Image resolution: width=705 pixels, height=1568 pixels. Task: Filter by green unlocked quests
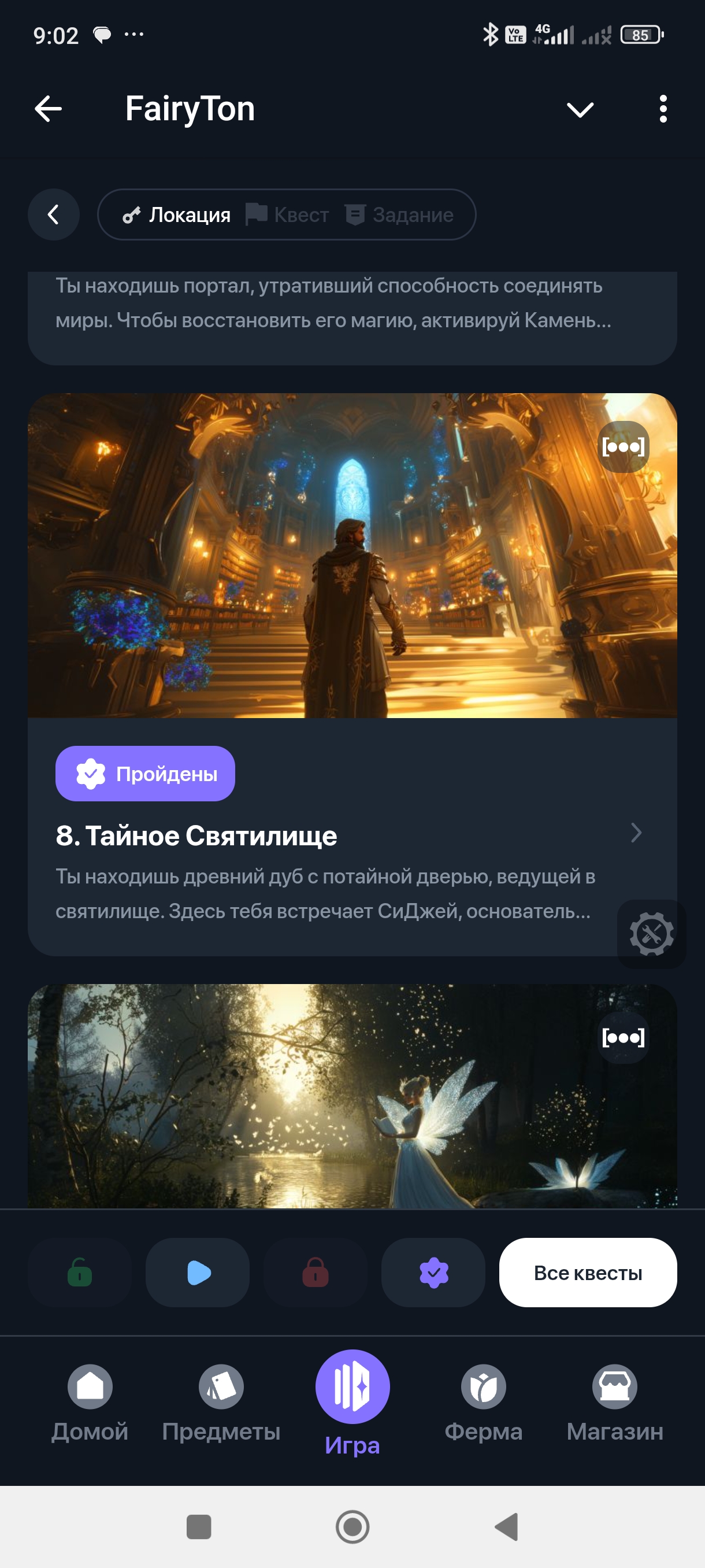tap(80, 1272)
